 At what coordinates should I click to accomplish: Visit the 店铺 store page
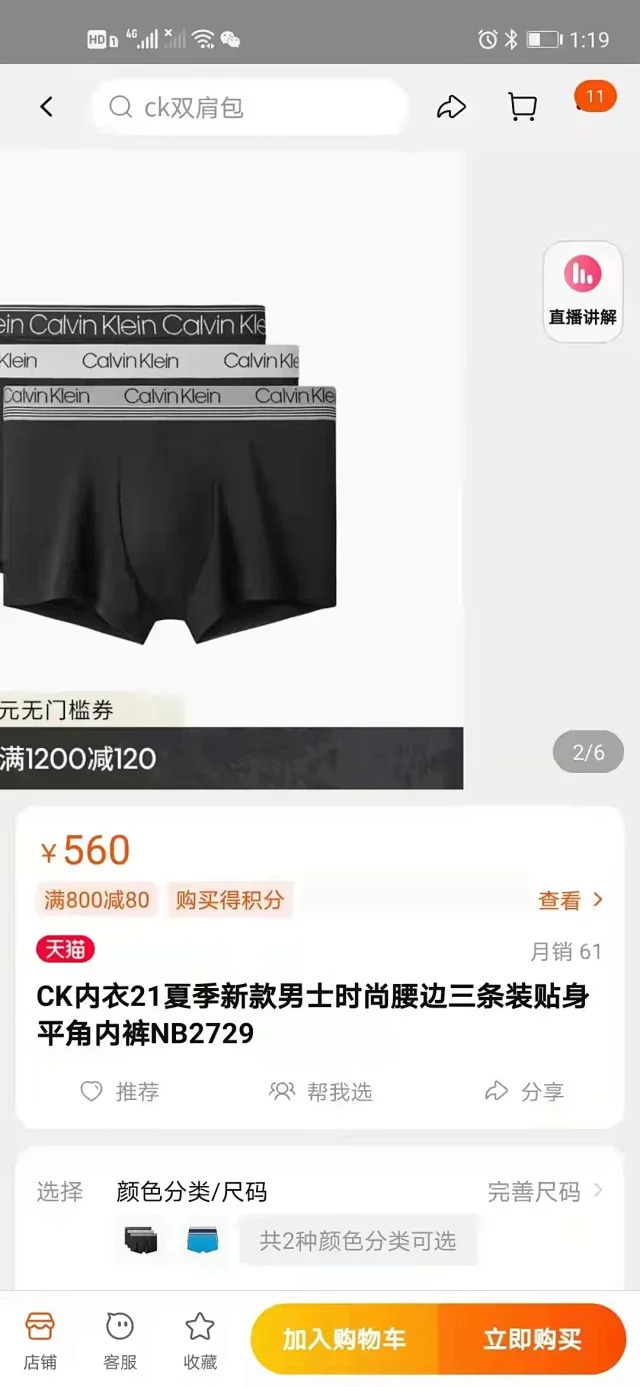40,1340
